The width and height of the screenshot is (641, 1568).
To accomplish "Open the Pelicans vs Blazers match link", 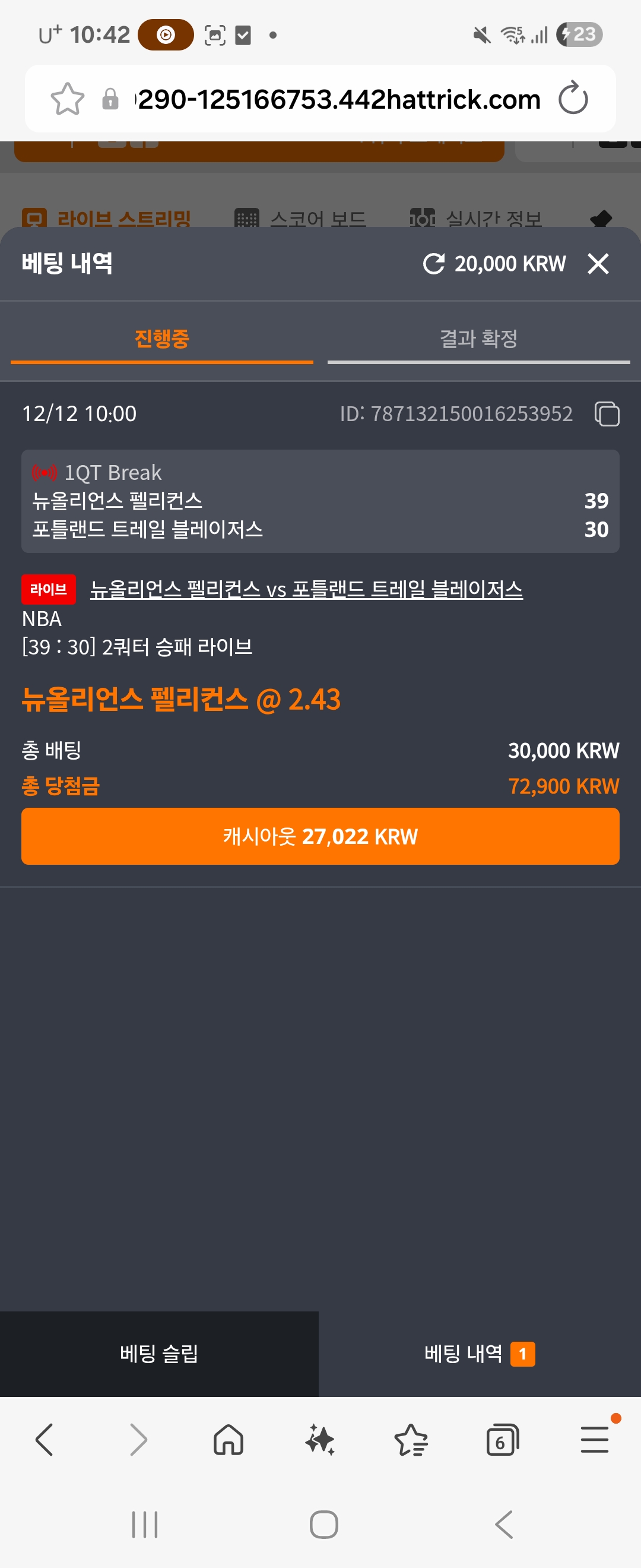I will click(x=306, y=589).
